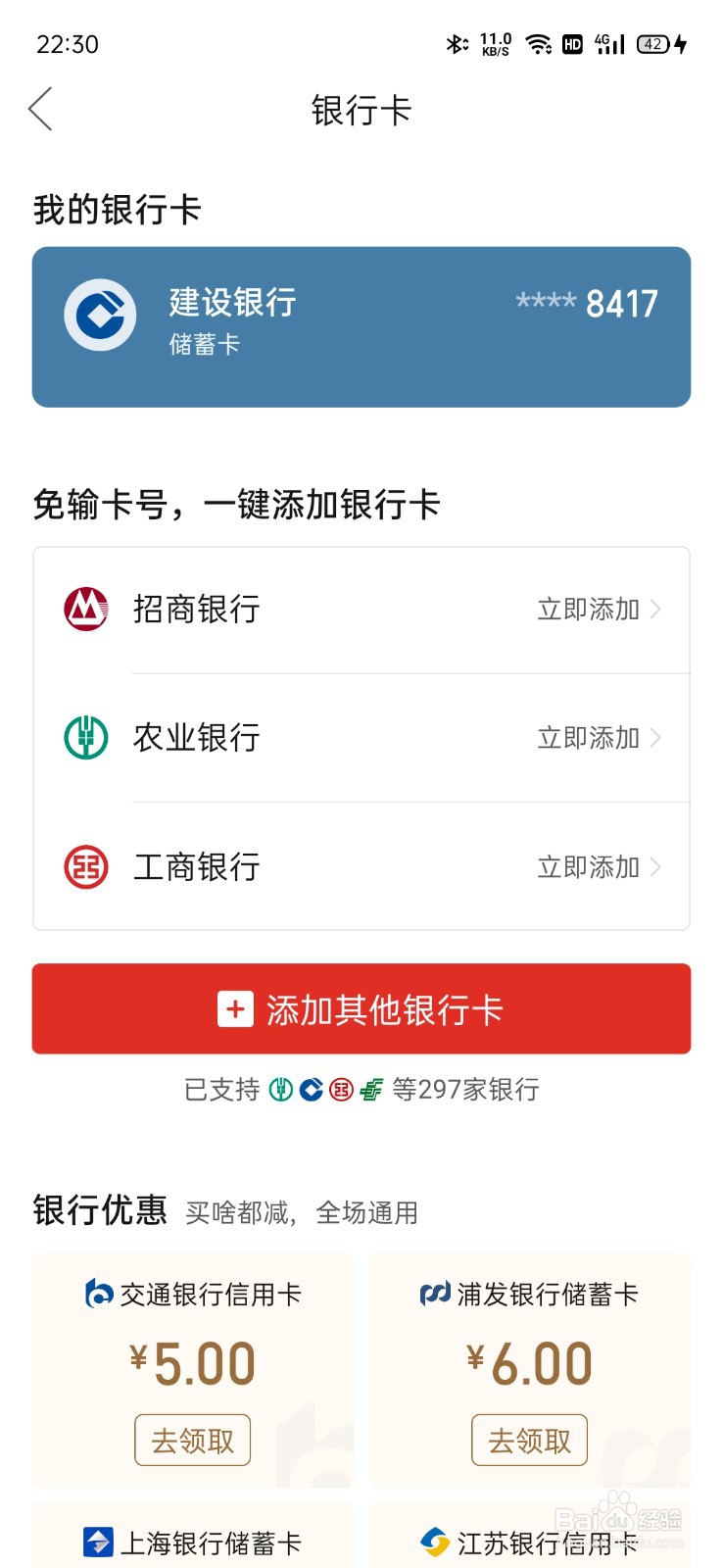Tap the 添加其他银行卡 red button
Image resolution: width=723 pixels, height=1568 pixels.
click(x=361, y=1008)
